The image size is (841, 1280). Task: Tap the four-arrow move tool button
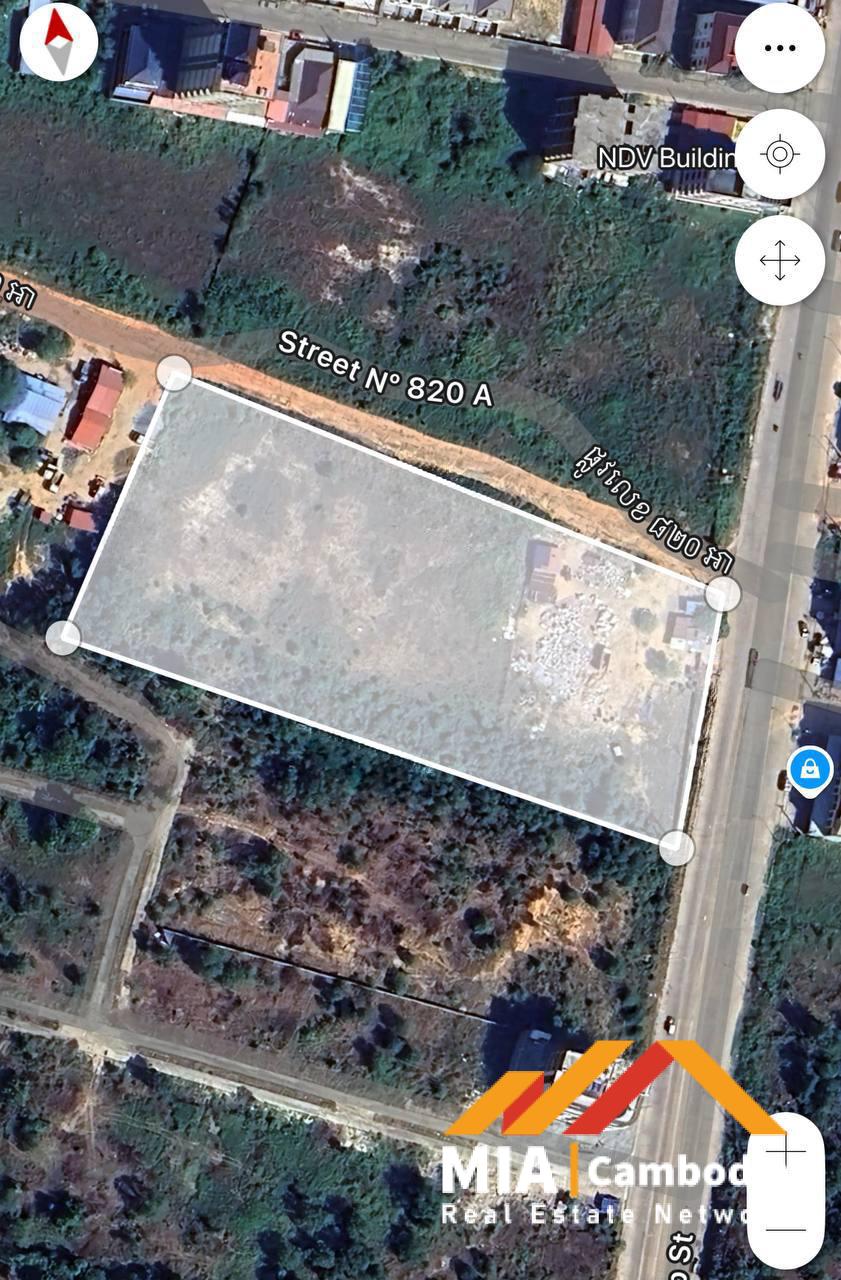(x=779, y=261)
